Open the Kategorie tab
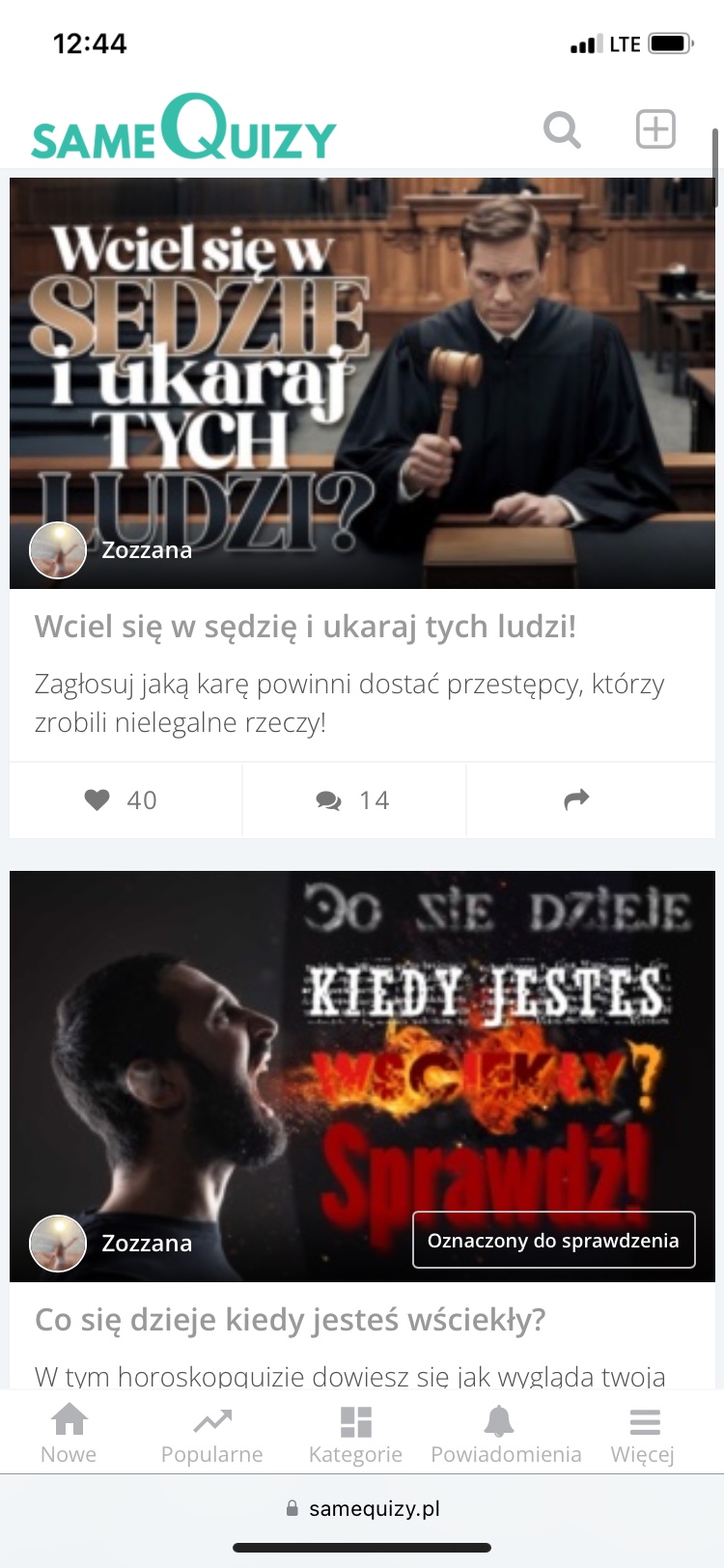 pyautogui.click(x=355, y=1433)
